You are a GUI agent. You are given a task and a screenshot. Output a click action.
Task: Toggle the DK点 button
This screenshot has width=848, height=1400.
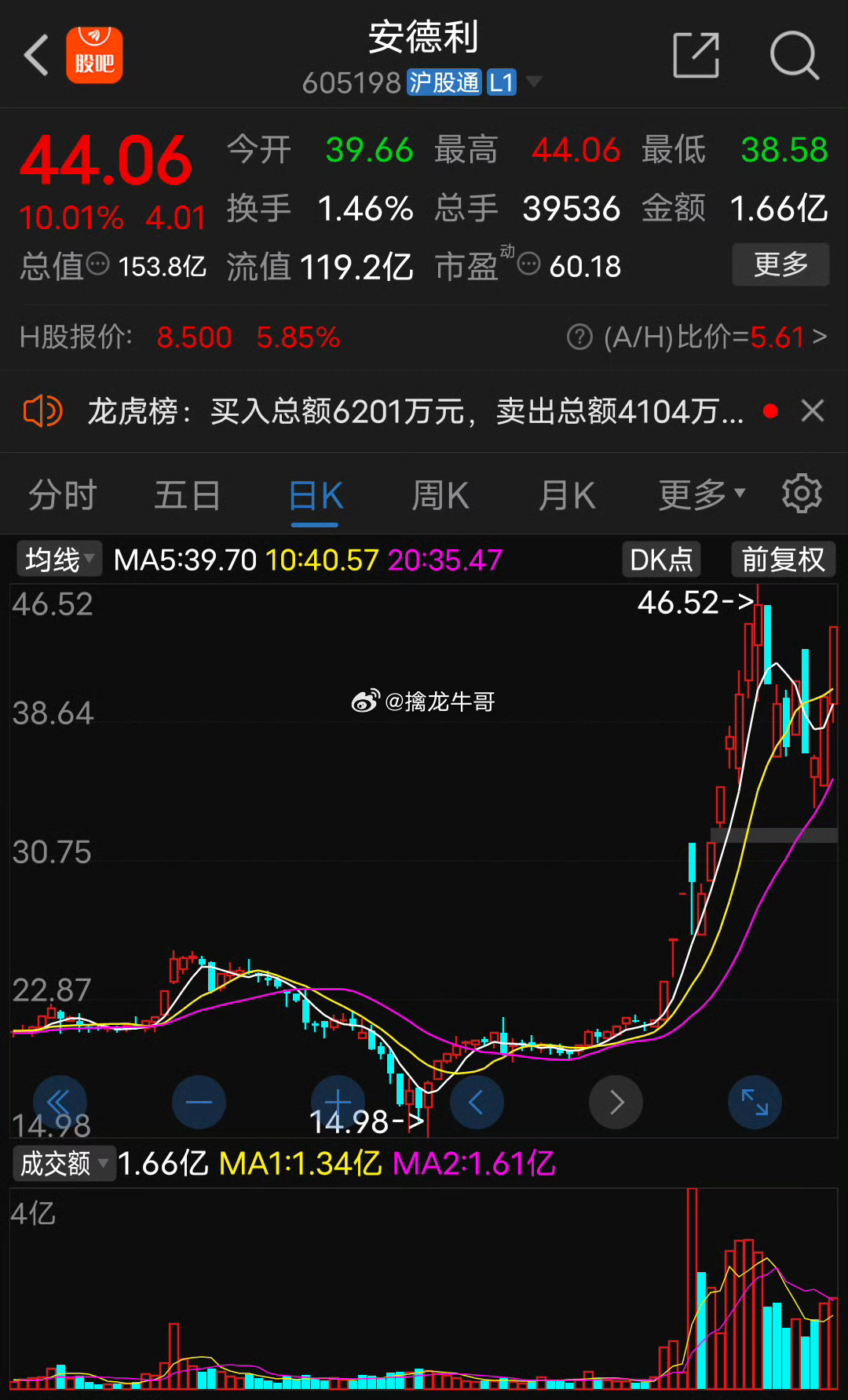661,560
